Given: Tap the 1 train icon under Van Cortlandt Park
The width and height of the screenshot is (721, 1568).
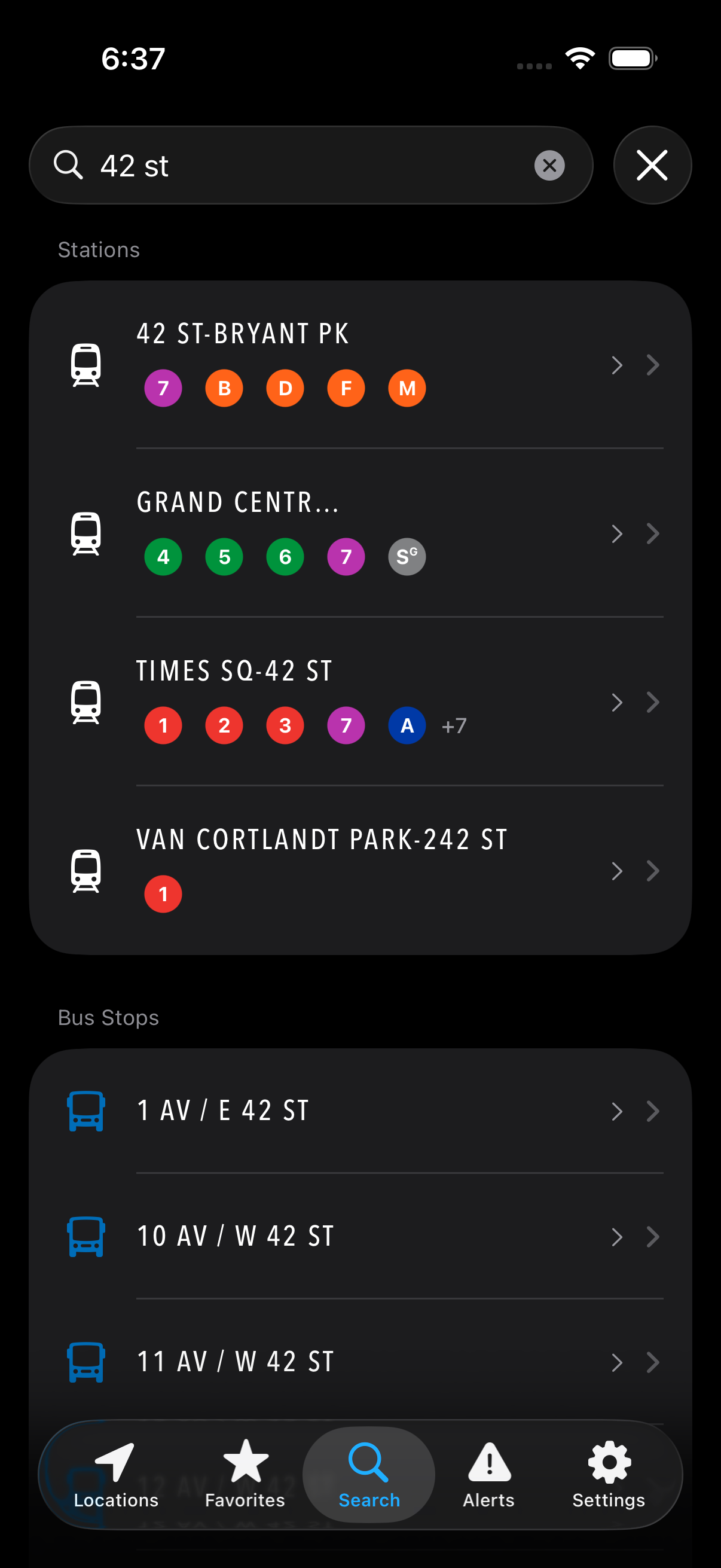Looking at the screenshot, I should pos(163,893).
